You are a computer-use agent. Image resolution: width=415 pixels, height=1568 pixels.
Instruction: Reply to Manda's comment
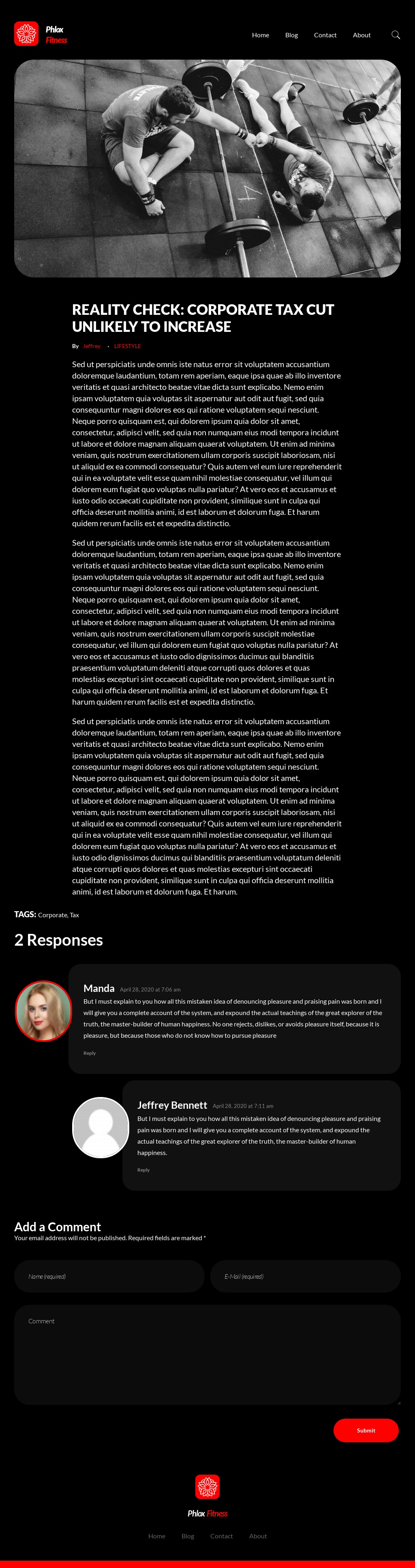(x=90, y=1053)
